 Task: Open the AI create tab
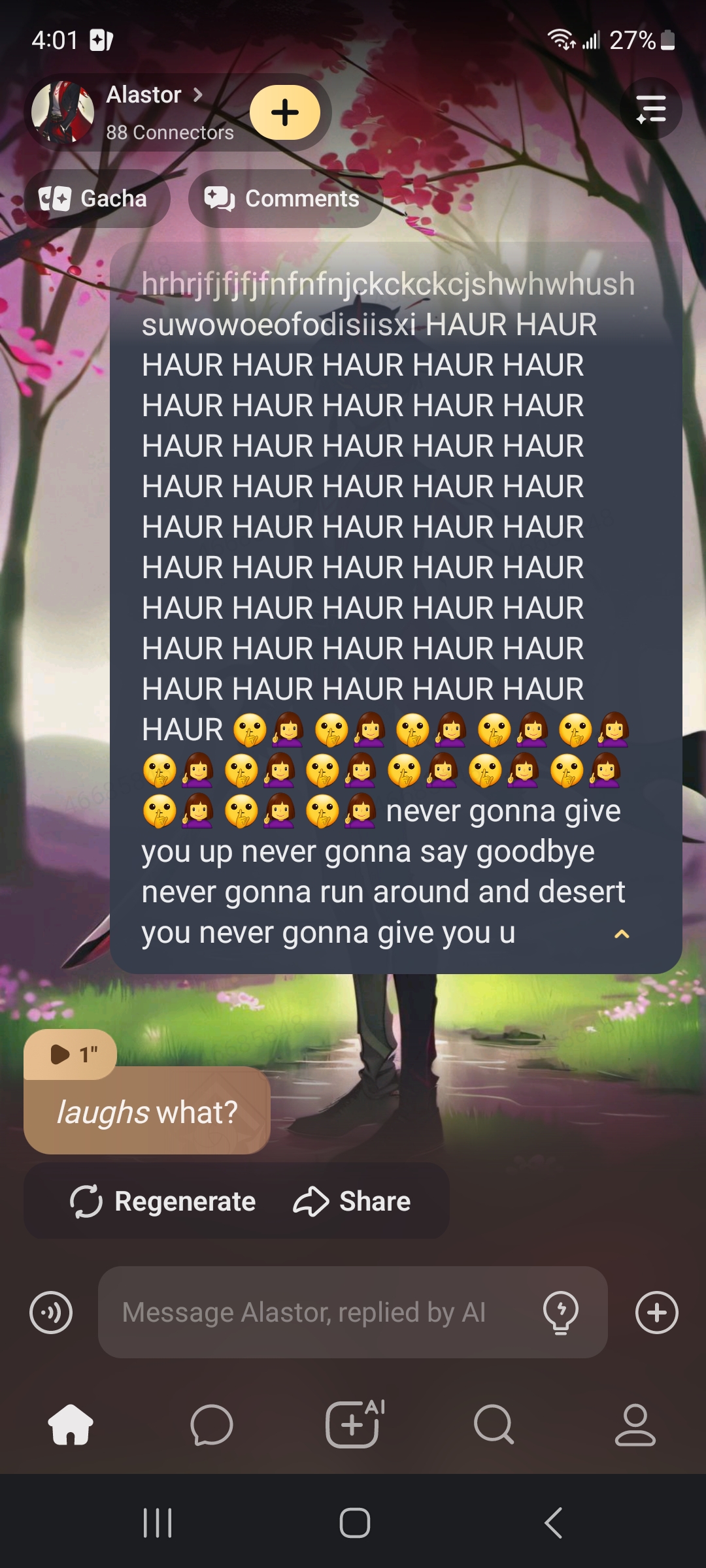[x=354, y=1424]
